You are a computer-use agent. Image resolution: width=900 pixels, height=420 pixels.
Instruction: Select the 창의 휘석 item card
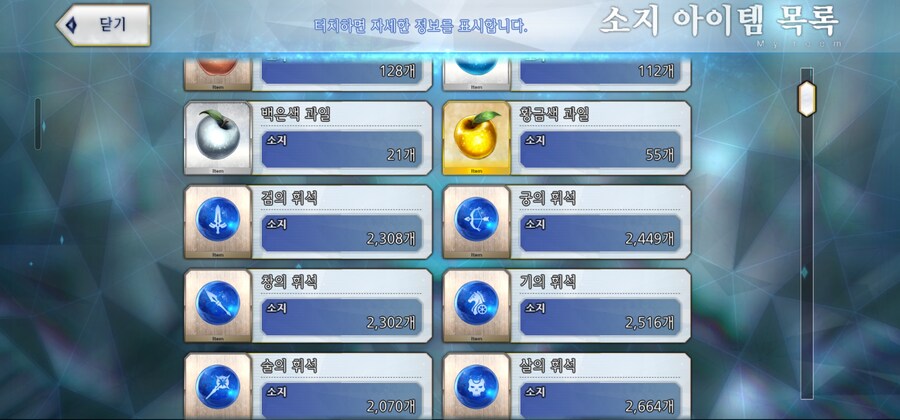308,306
